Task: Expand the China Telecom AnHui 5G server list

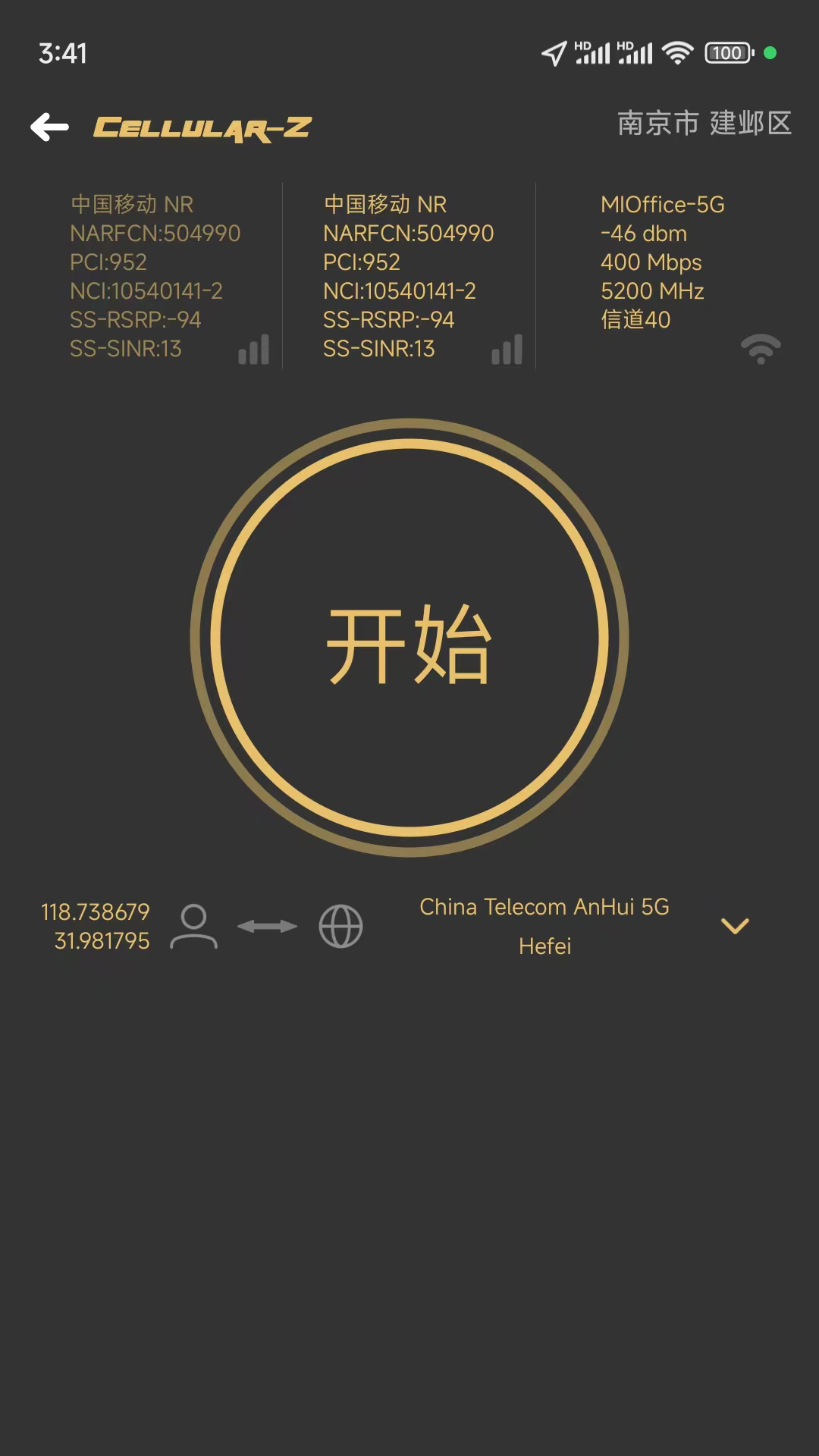Action: click(x=734, y=926)
